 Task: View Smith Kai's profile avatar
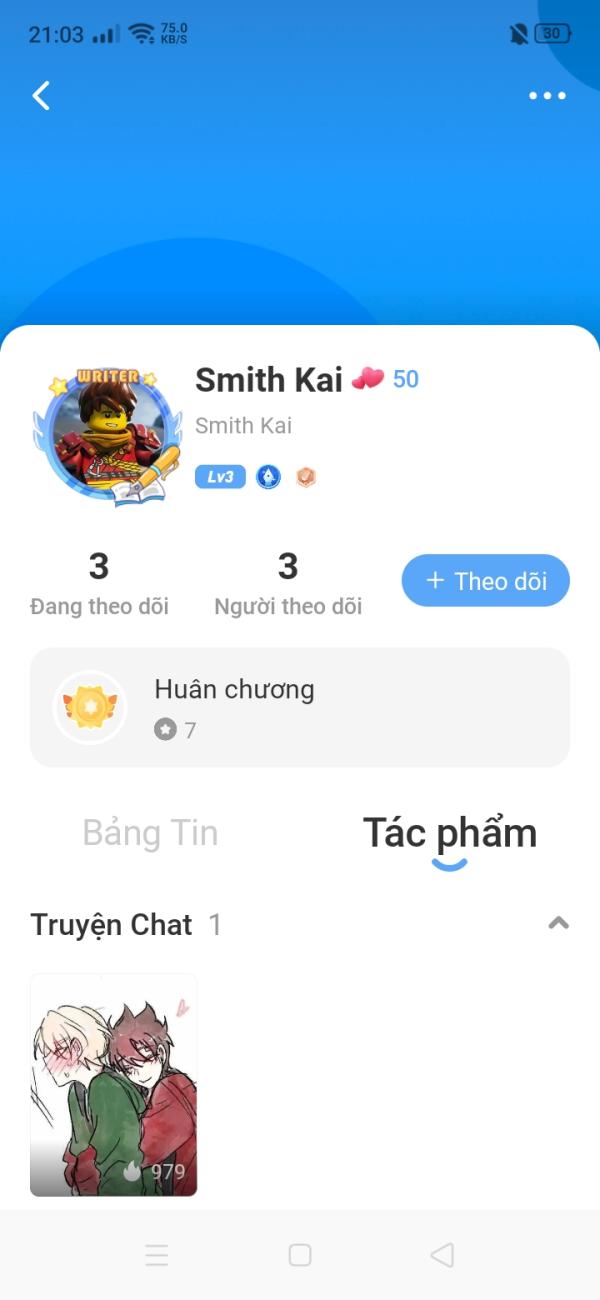tap(108, 435)
